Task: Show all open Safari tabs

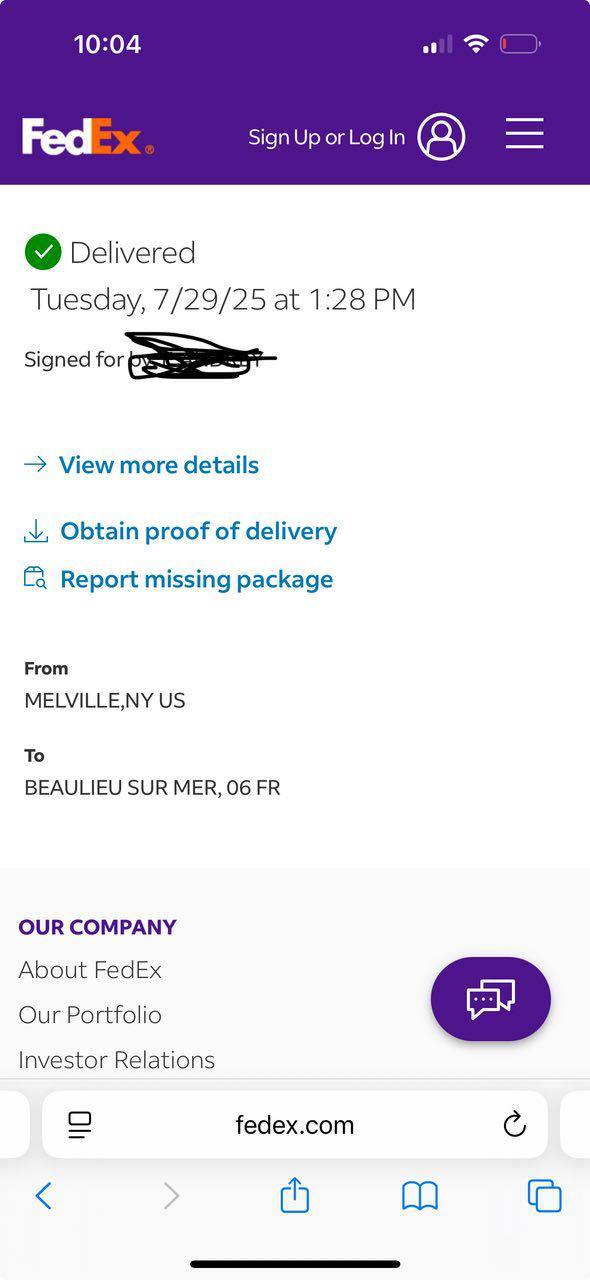Action: click(544, 1195)
